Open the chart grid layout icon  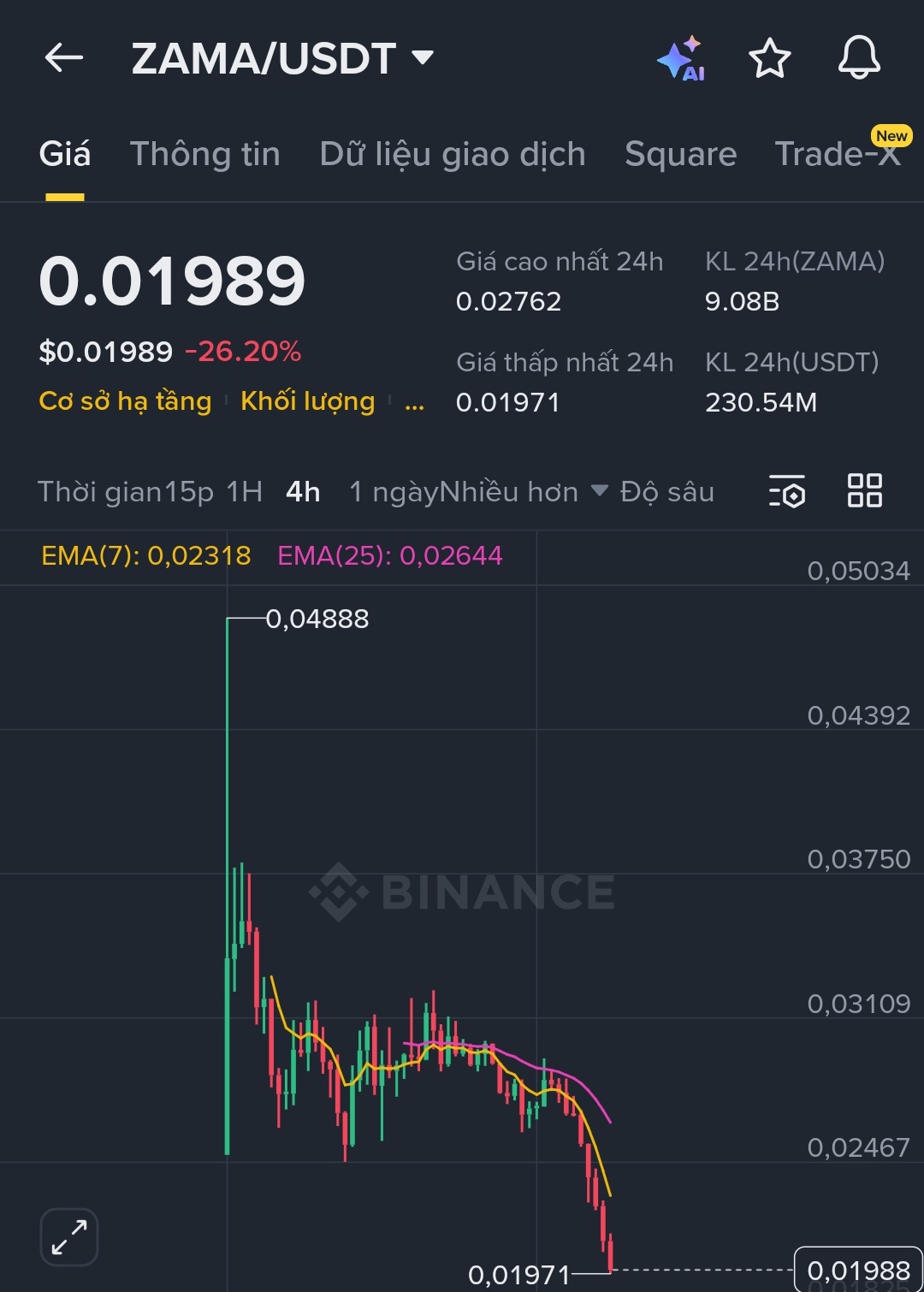(864, 491)
